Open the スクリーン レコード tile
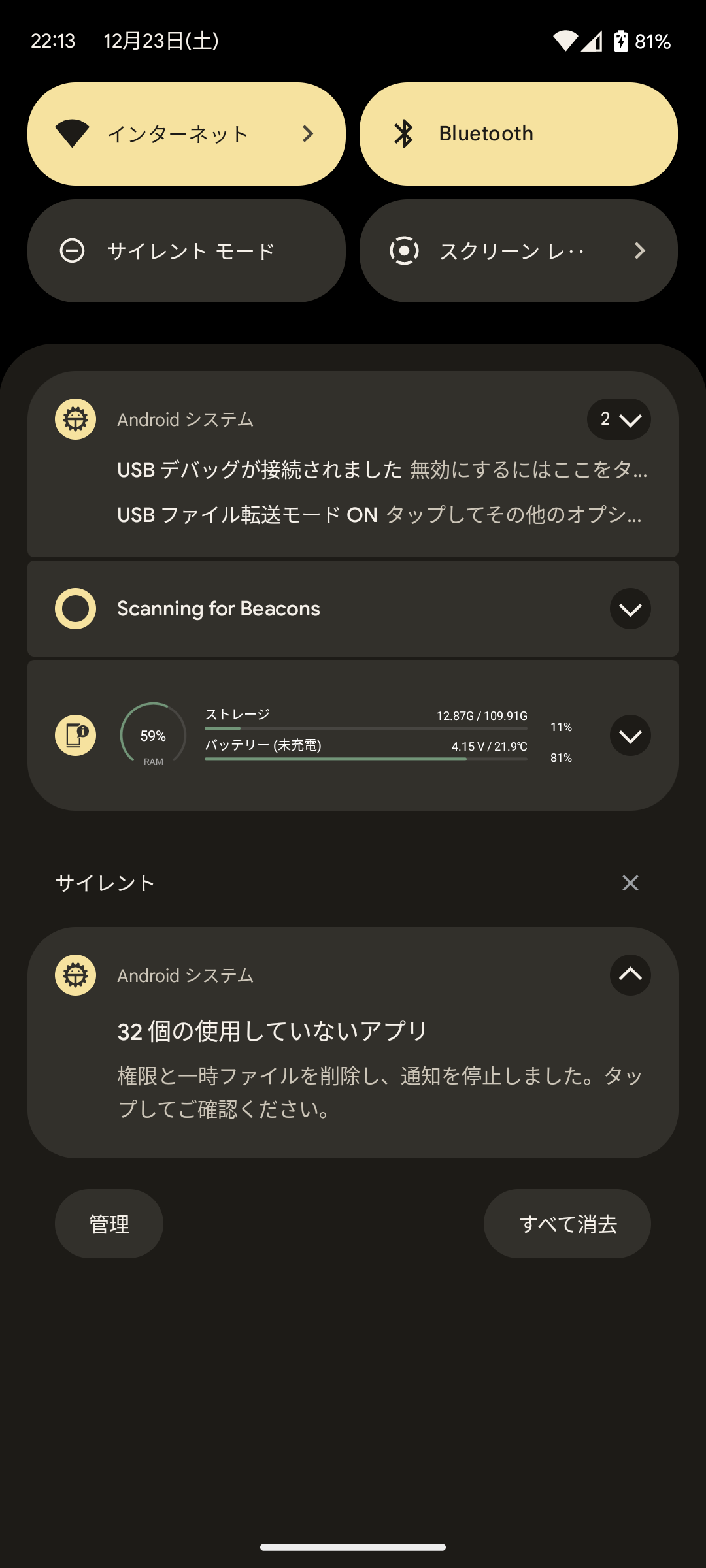Image resolution: width=706 pixels, height=1568 pixels. pos(518,251)
